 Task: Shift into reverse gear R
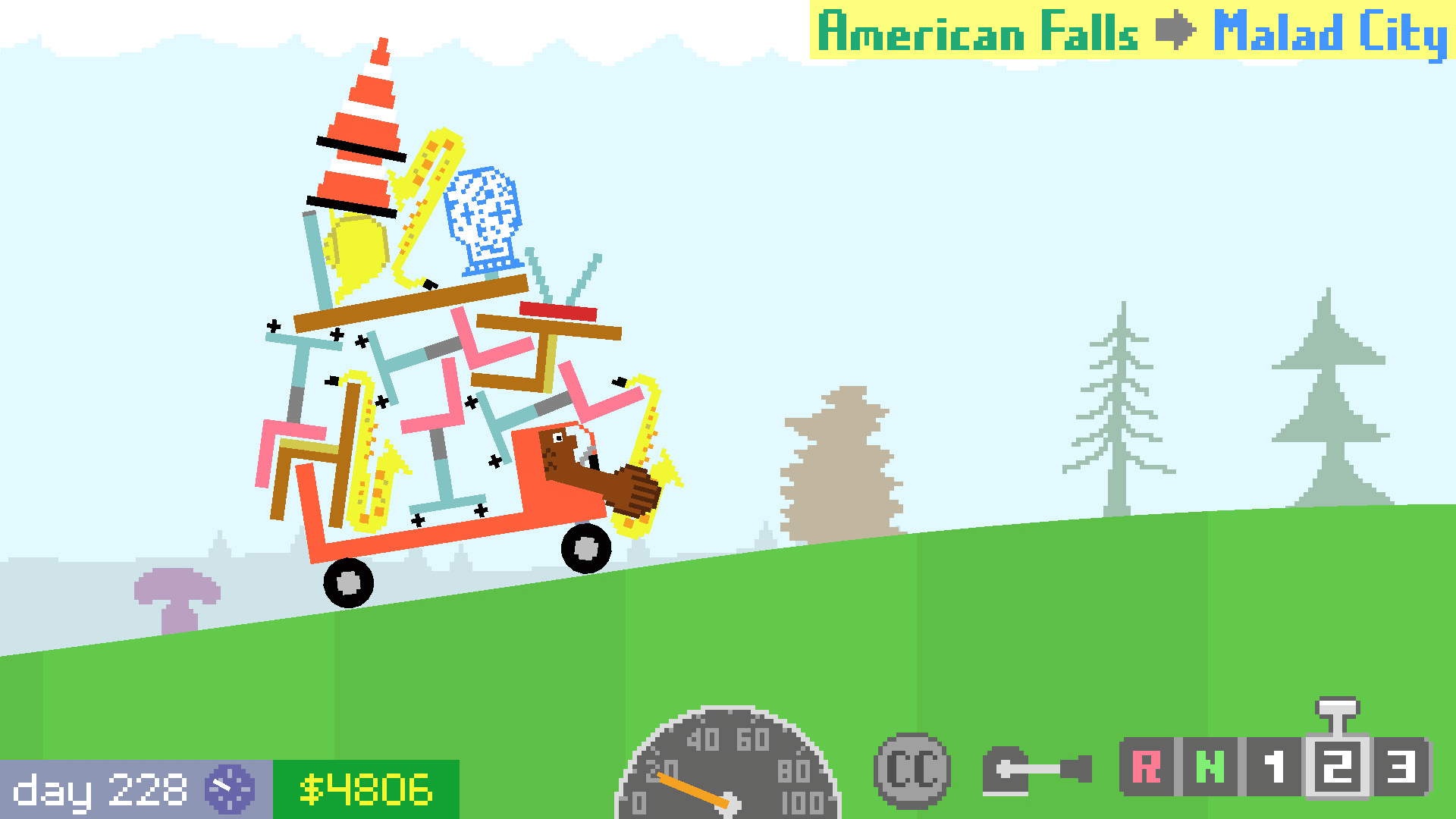1146,767
